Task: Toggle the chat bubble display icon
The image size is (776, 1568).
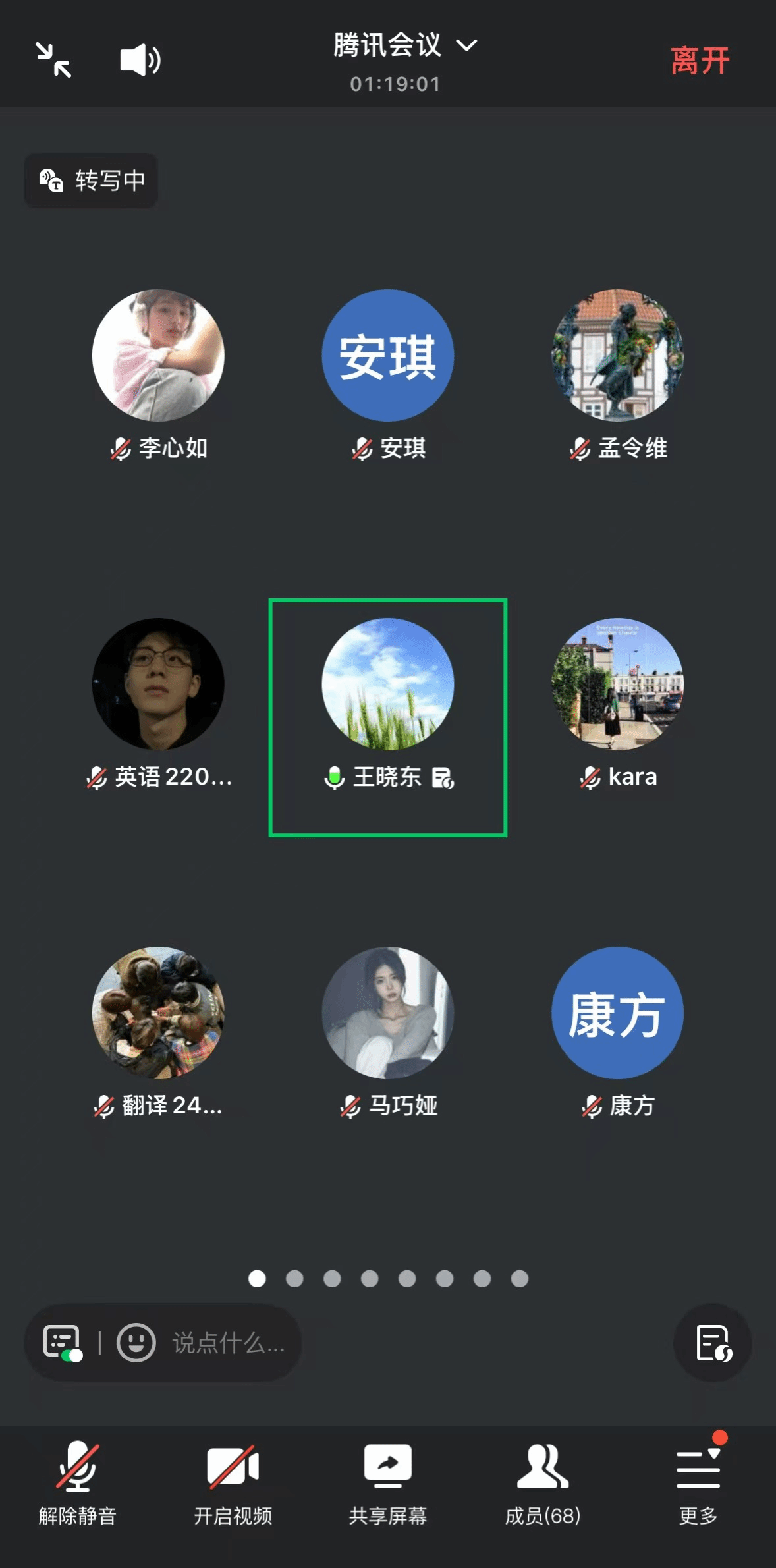Action: [63, 1342]
